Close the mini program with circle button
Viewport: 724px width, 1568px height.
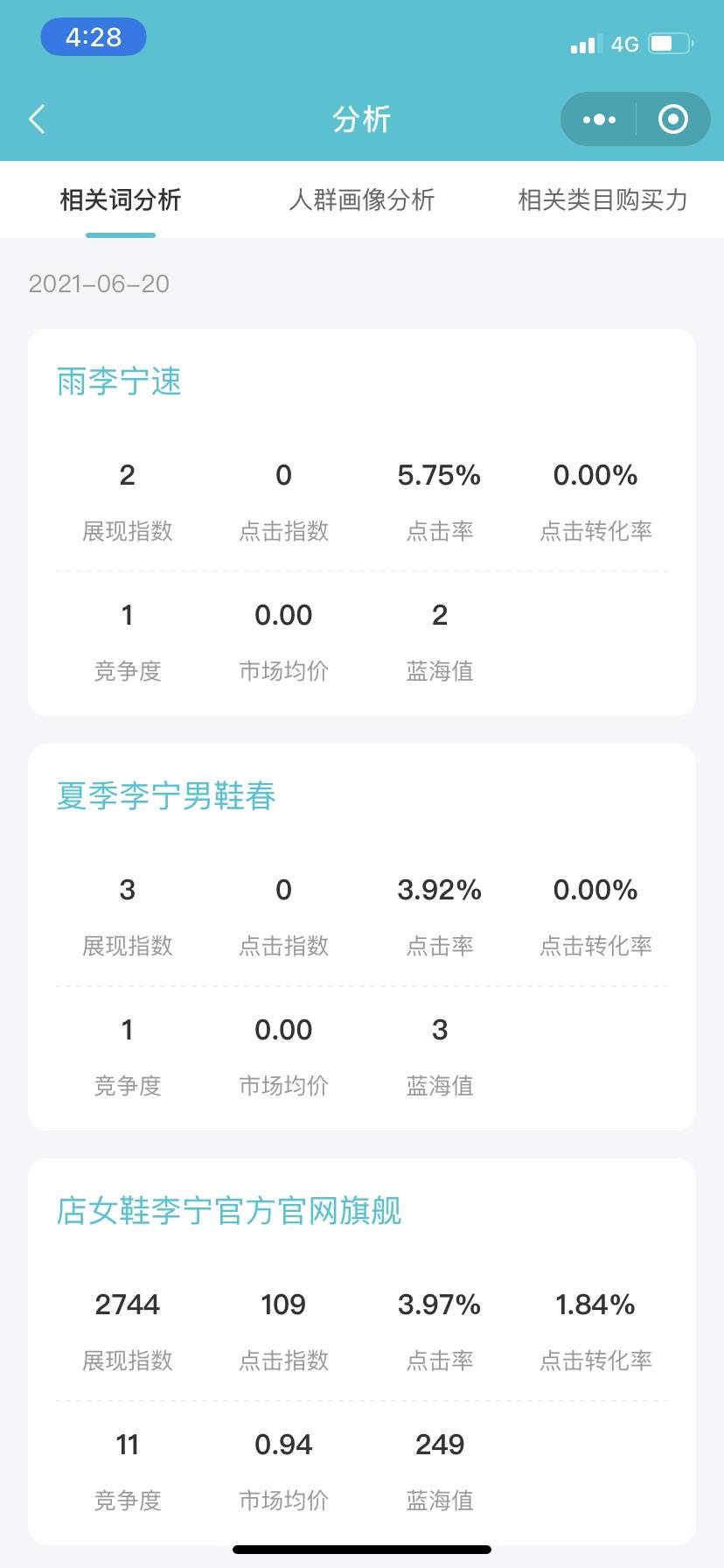click(672, 119)
